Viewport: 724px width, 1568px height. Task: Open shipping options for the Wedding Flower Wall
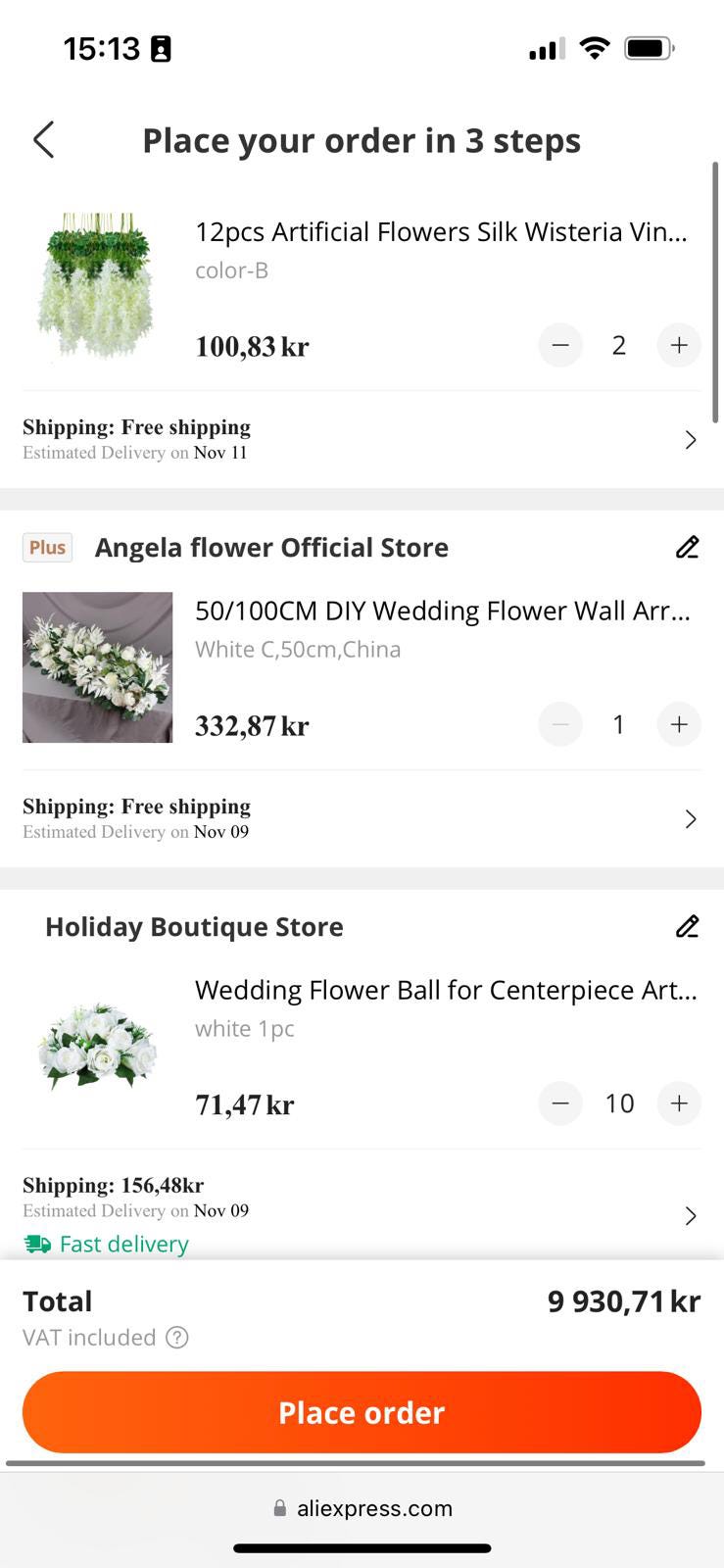[362, 818]
